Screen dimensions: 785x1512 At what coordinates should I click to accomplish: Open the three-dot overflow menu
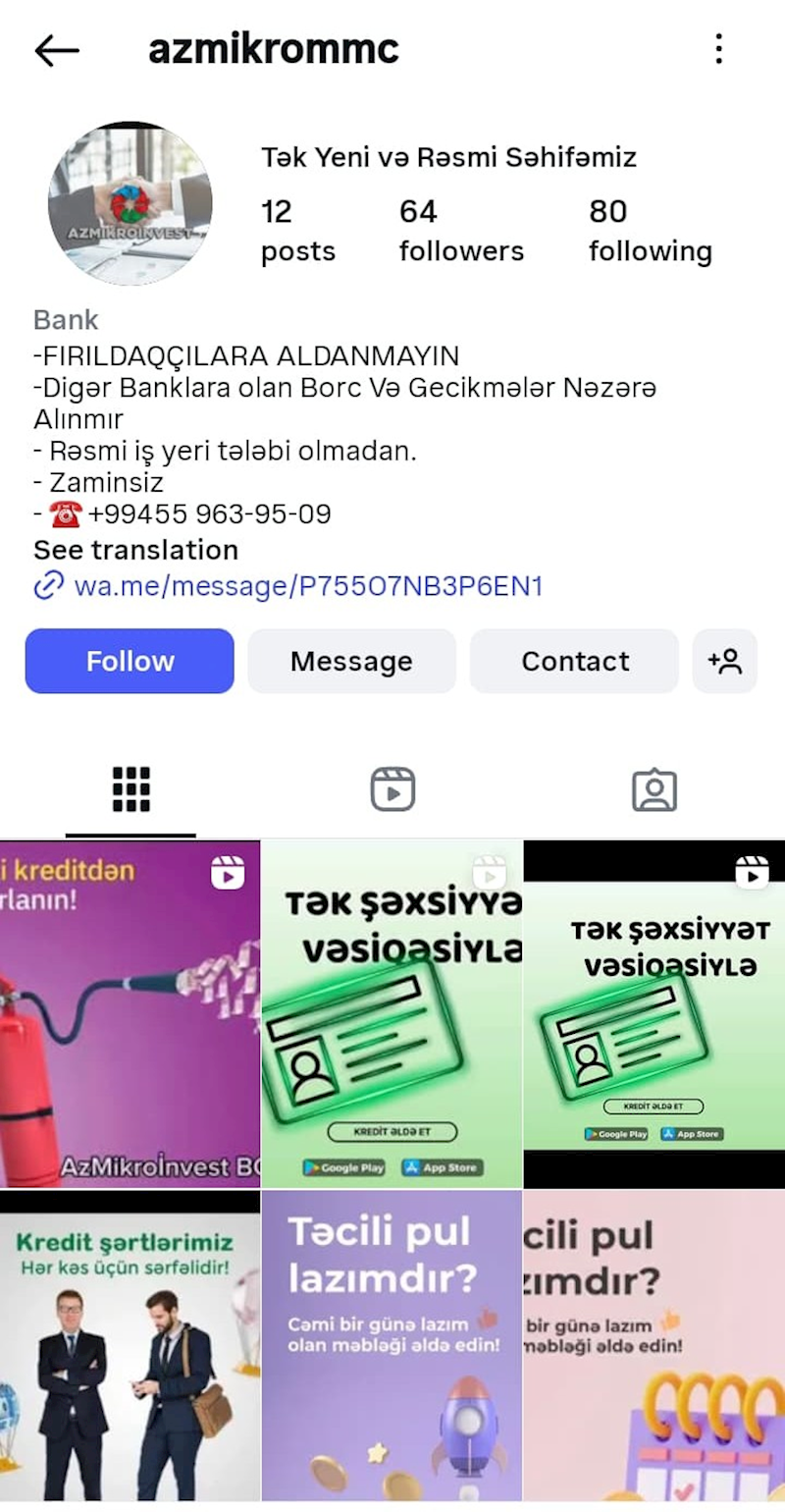(x=719, y=48)
